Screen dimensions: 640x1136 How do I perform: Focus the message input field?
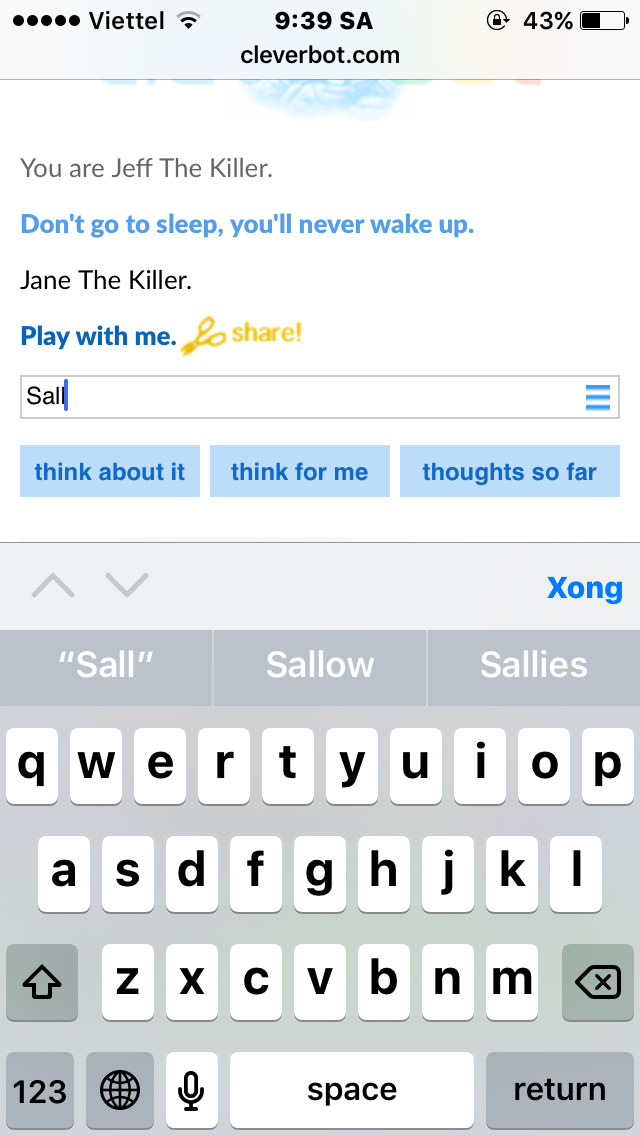[320, 397]
